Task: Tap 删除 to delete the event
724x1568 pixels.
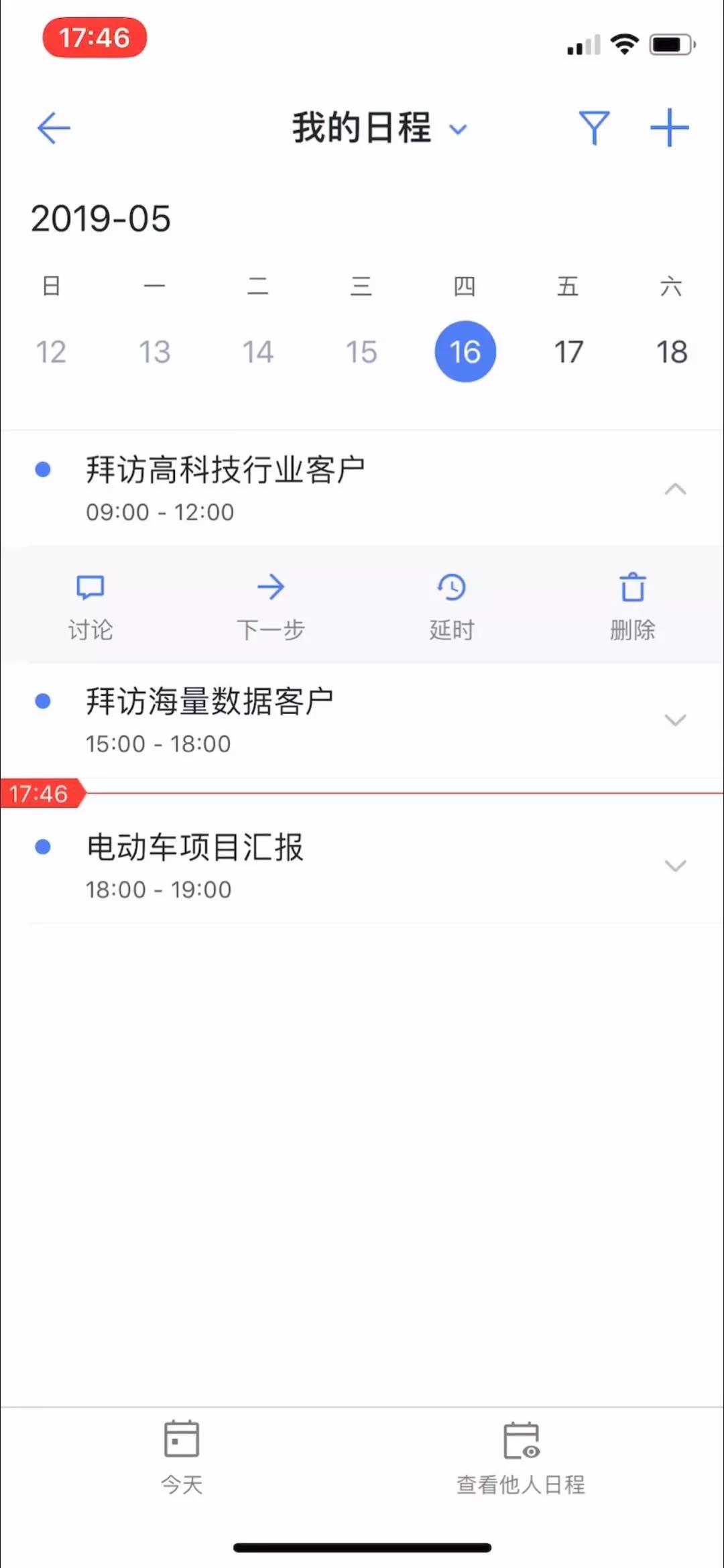Action: 632,607
